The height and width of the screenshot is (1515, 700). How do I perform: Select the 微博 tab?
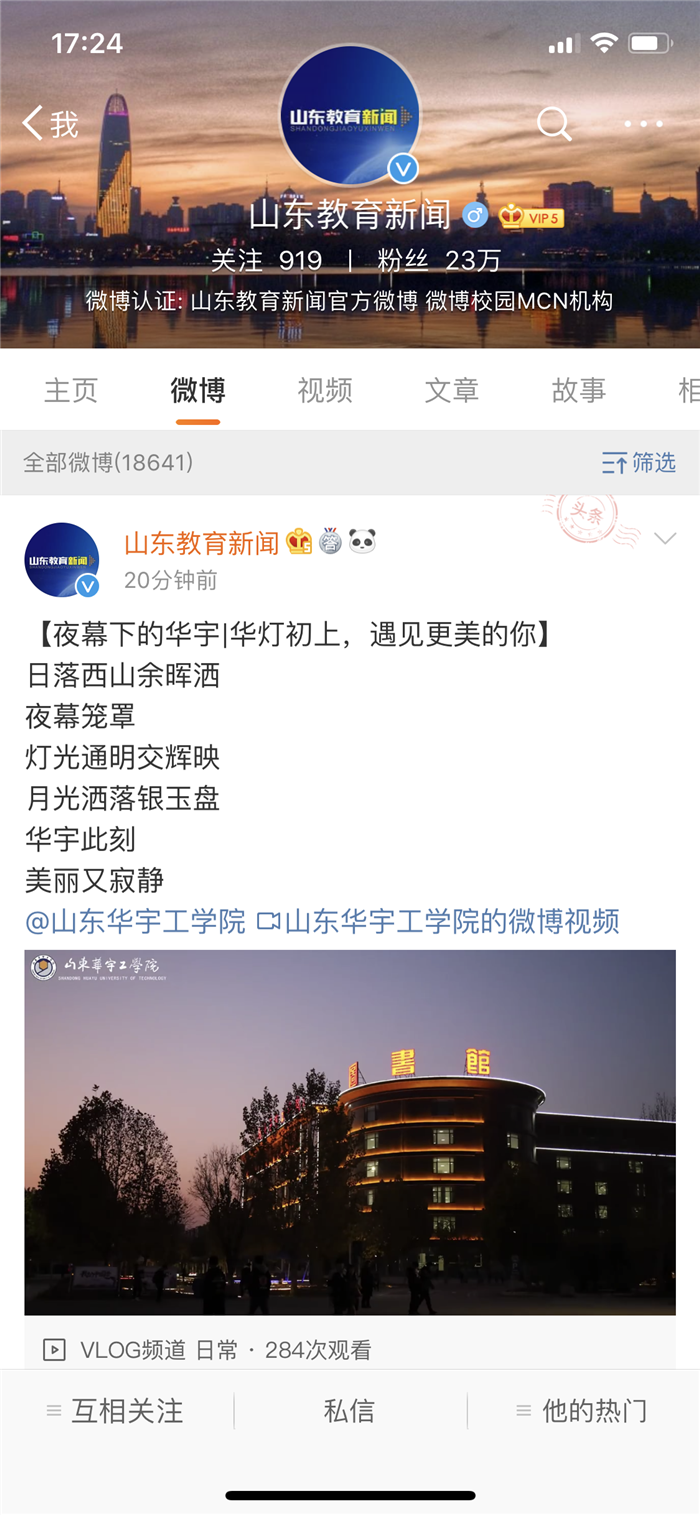tap(198, 390)
